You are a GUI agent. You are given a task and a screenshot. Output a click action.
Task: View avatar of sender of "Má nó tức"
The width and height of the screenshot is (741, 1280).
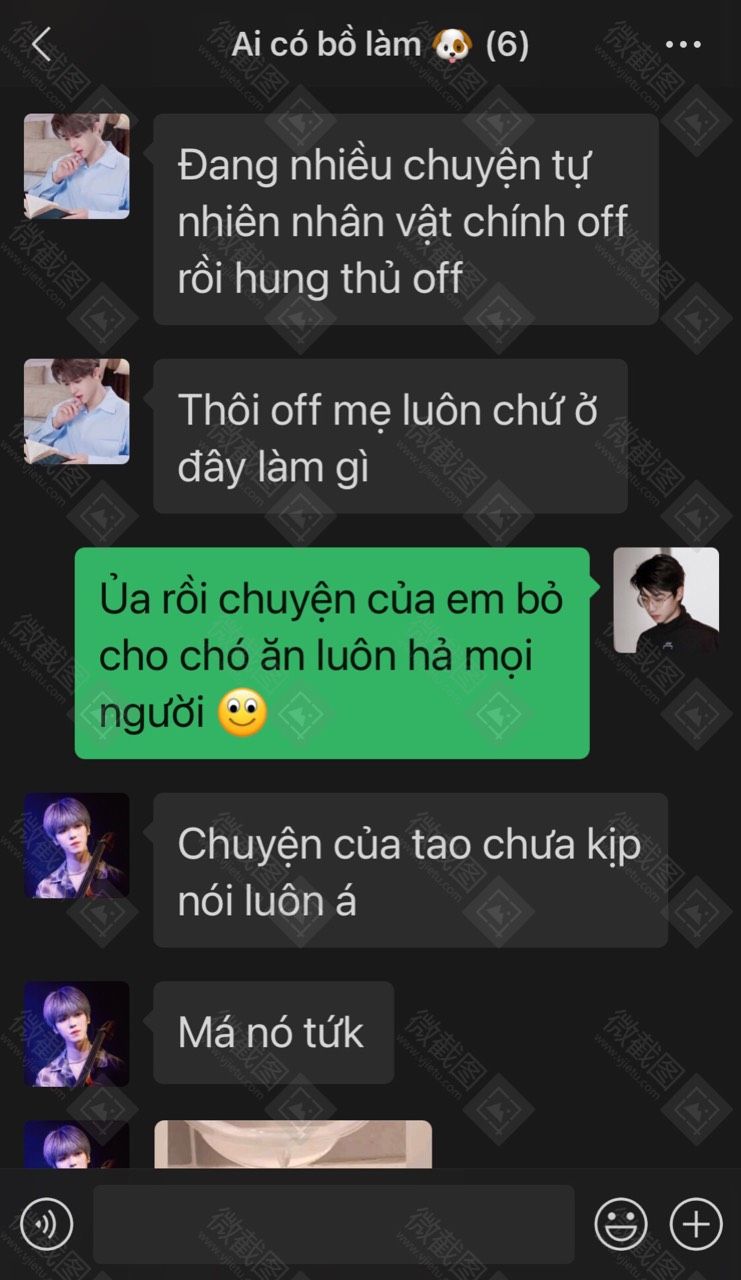coord(77,1034)
